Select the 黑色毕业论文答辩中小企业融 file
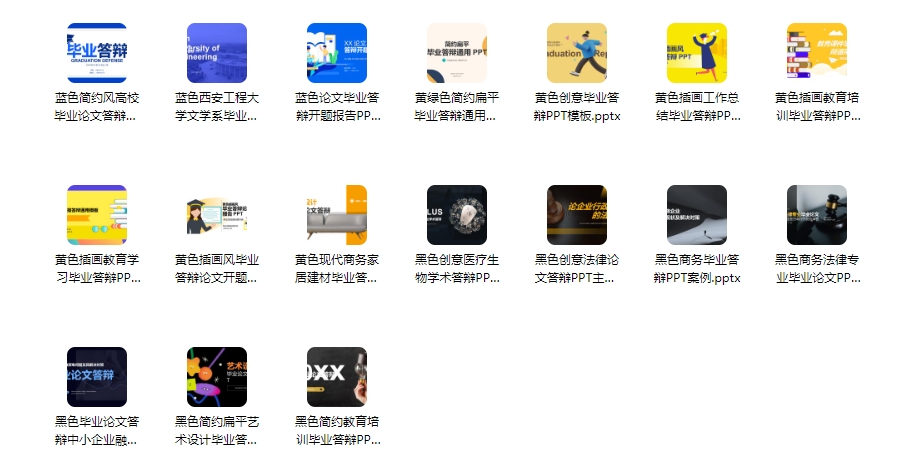 click(97, 377)
